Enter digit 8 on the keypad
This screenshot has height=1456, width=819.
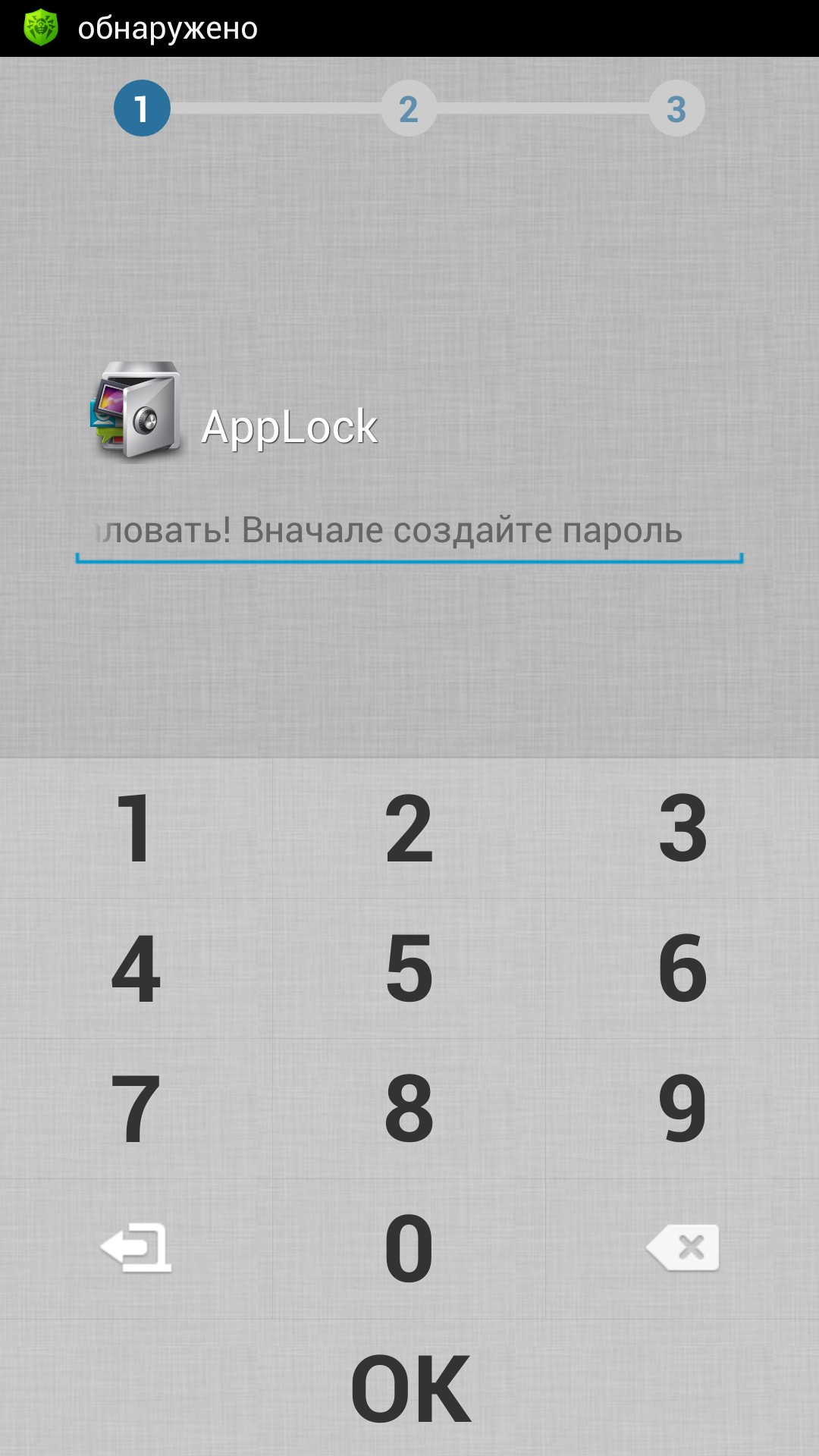(409, 1109)
